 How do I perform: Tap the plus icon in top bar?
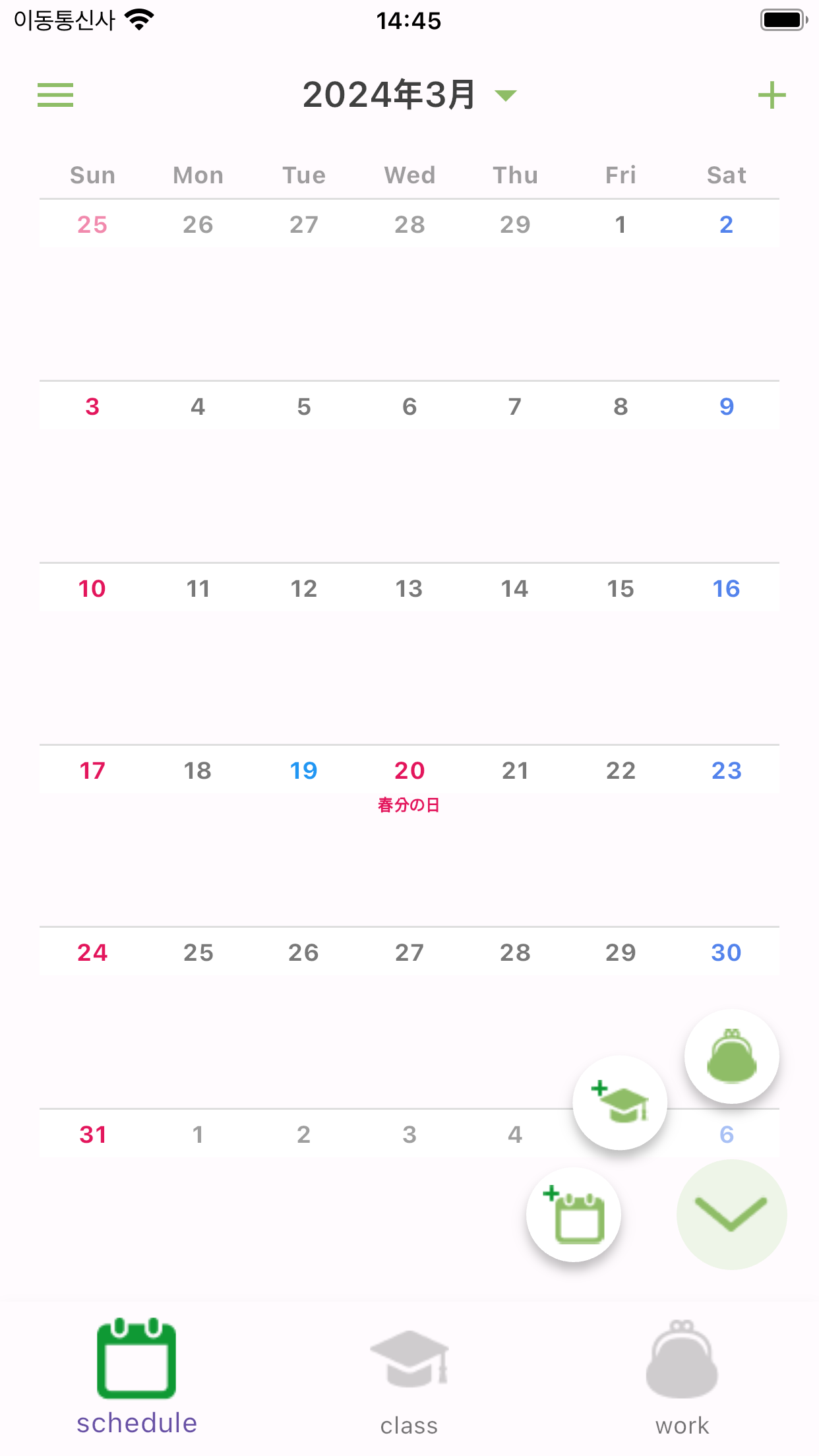point(772,96)
